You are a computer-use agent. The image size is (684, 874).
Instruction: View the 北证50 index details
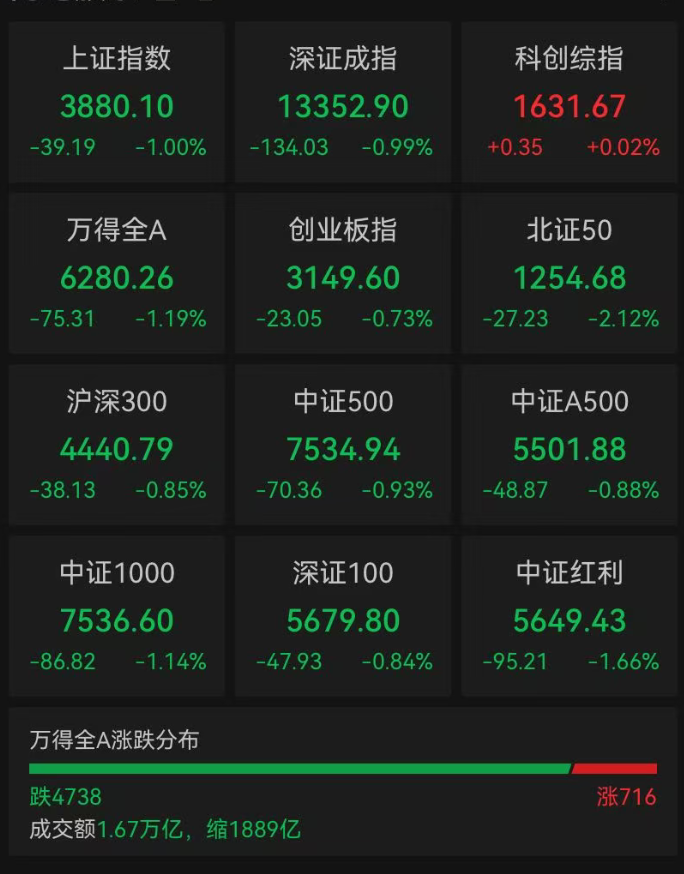click(x=569, y=275)
